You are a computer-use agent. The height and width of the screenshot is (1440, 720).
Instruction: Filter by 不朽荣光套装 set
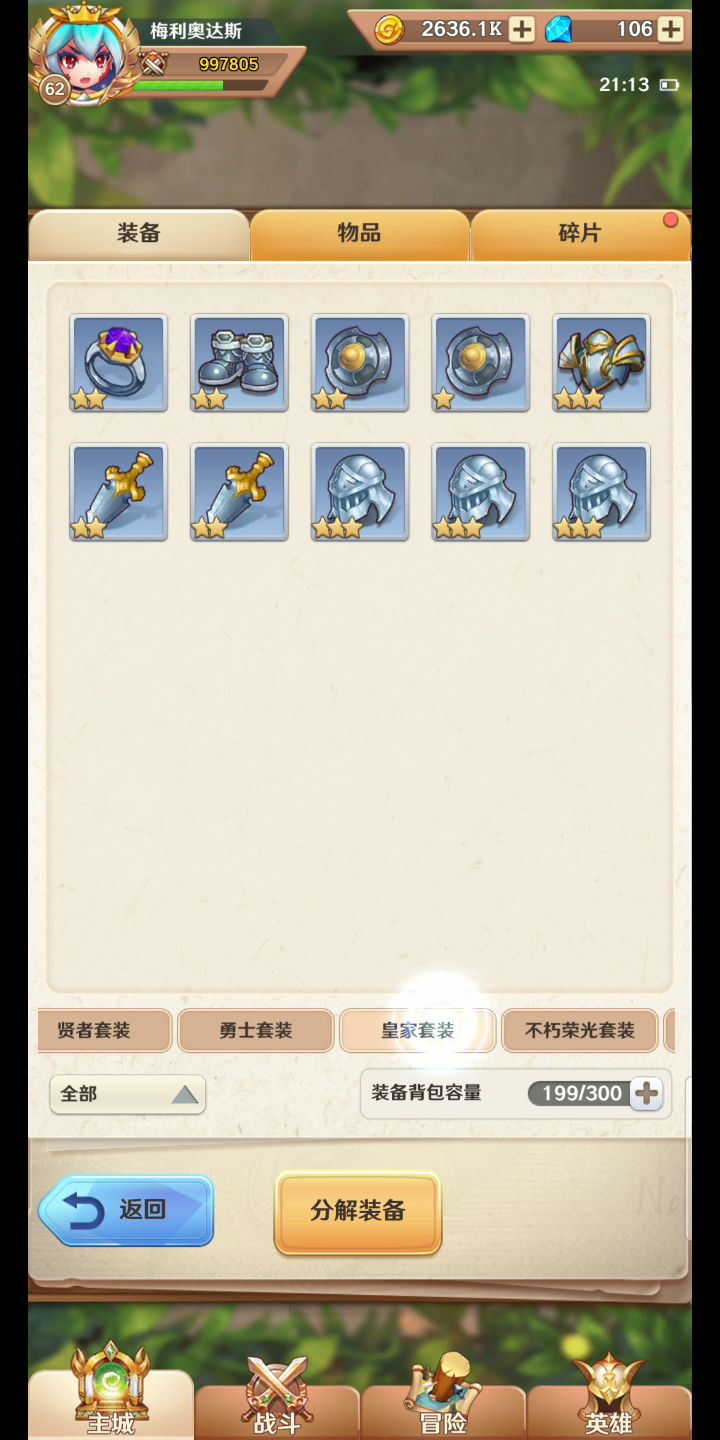pos(580,1030)
